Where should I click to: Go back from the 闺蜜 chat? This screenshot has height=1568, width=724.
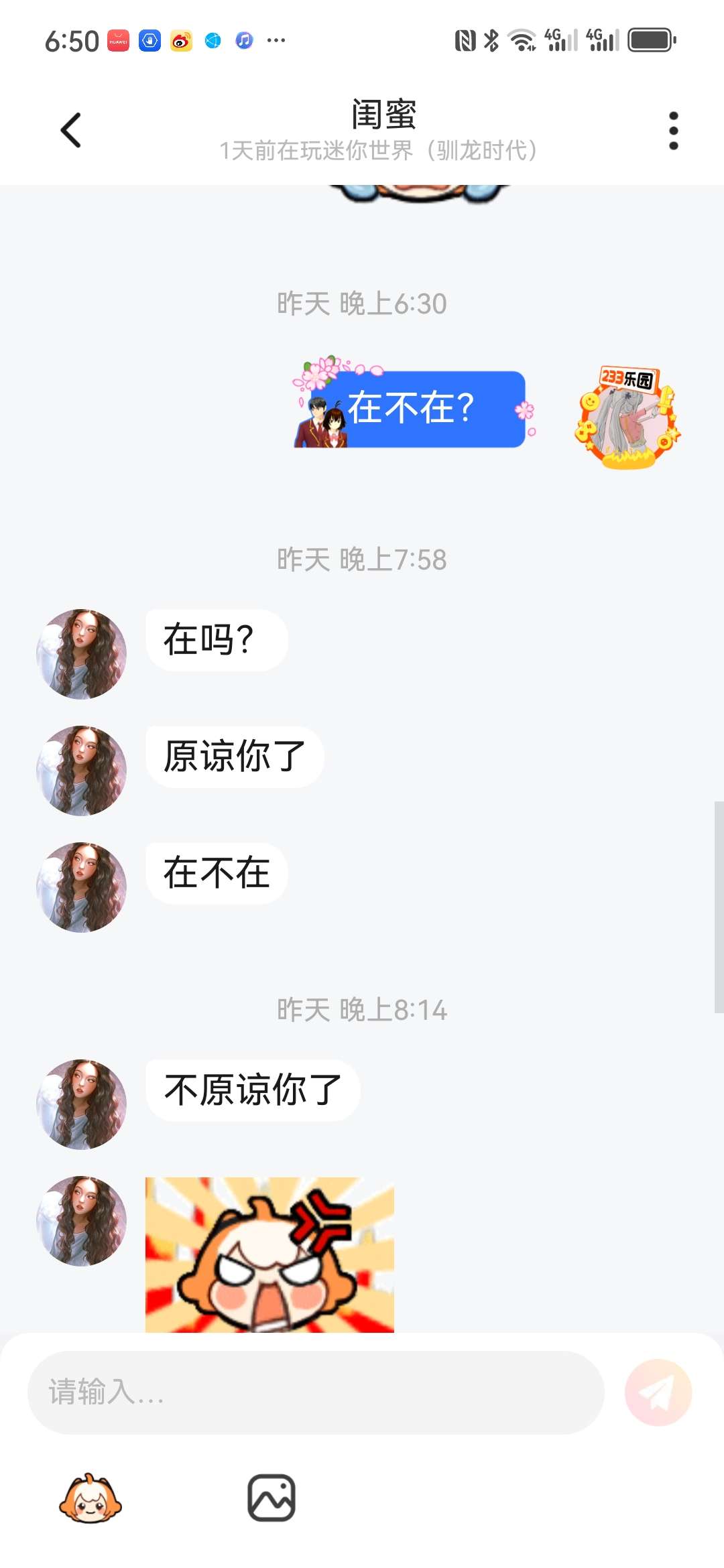click(x=71, y=130)
